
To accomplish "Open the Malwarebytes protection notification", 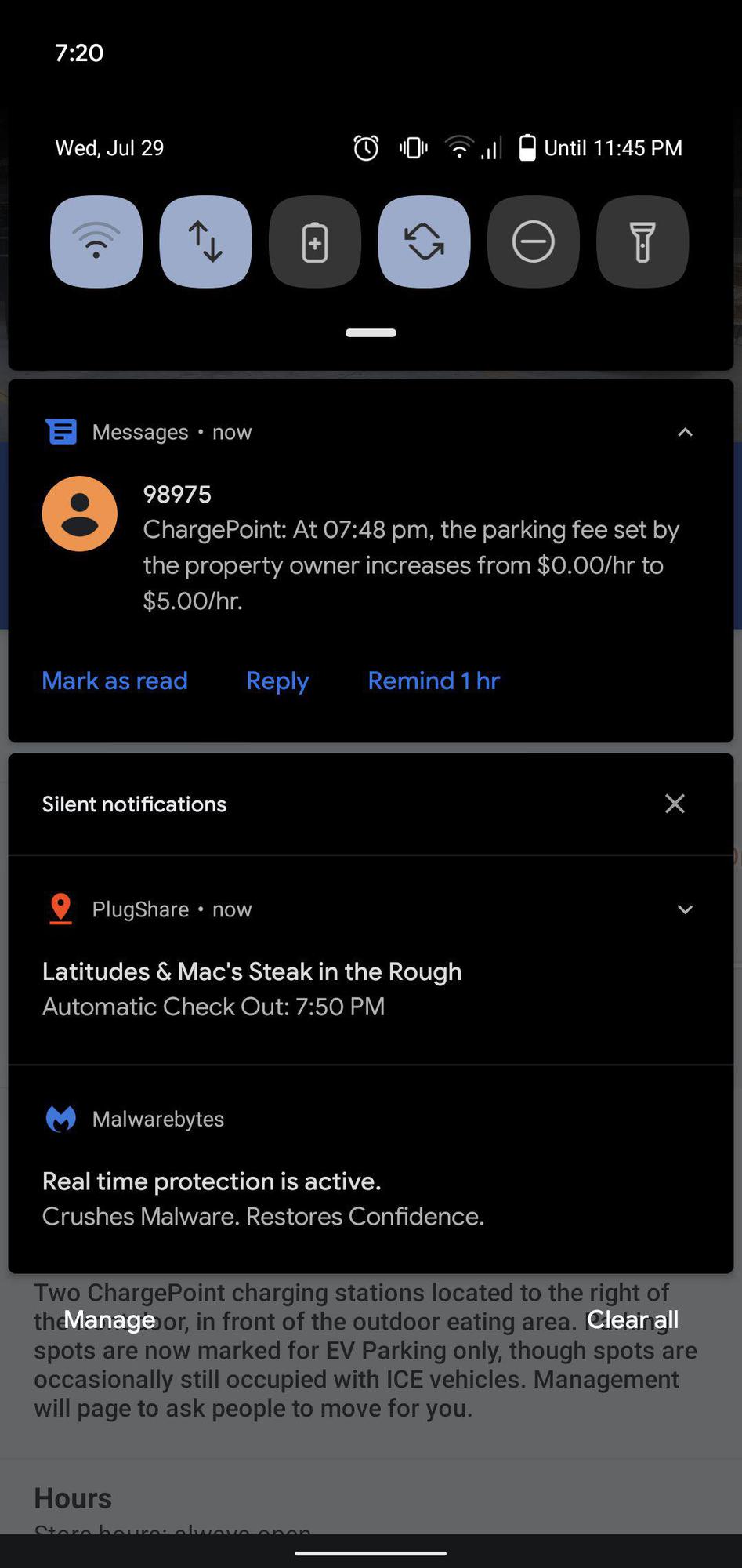I will click(262, 1198).
